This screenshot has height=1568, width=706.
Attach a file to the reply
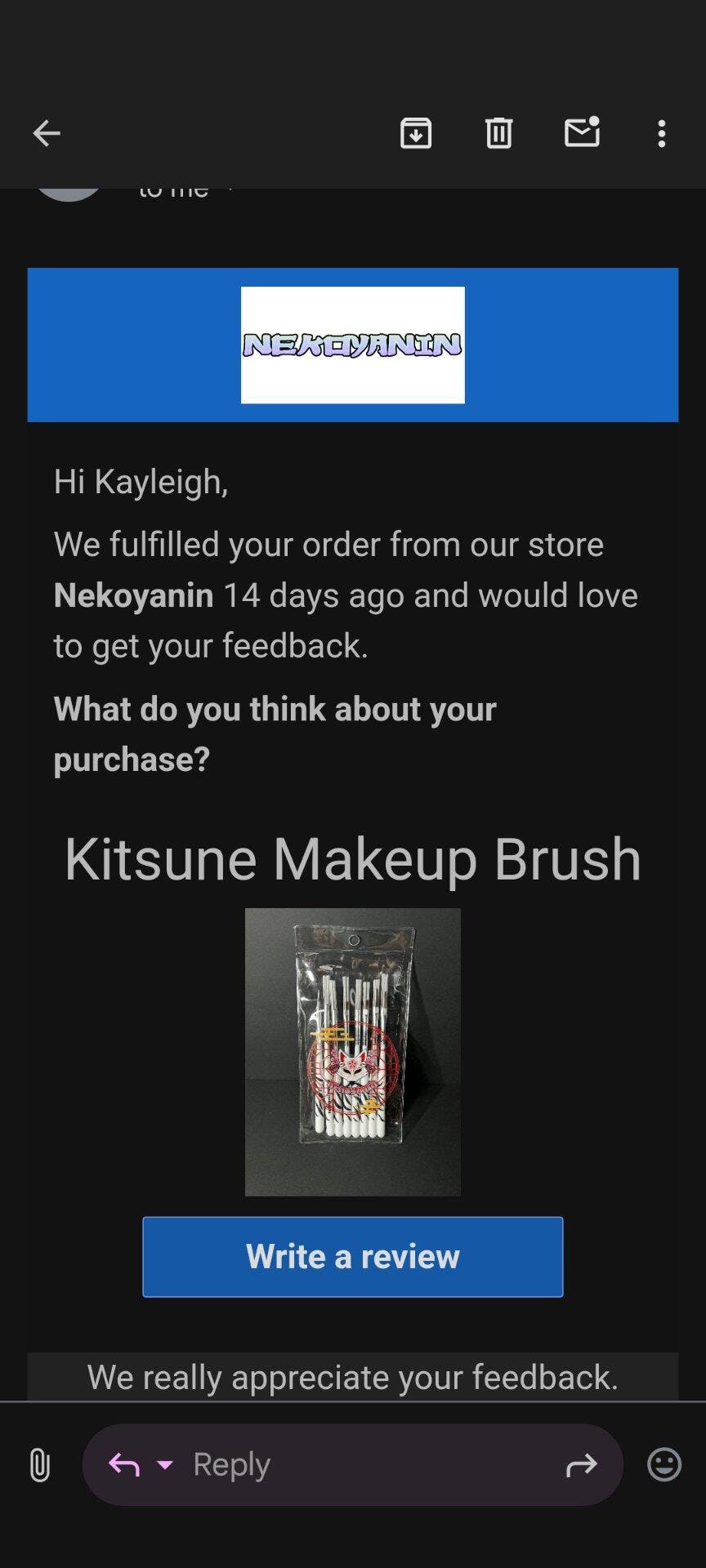tap(39, 1464)
